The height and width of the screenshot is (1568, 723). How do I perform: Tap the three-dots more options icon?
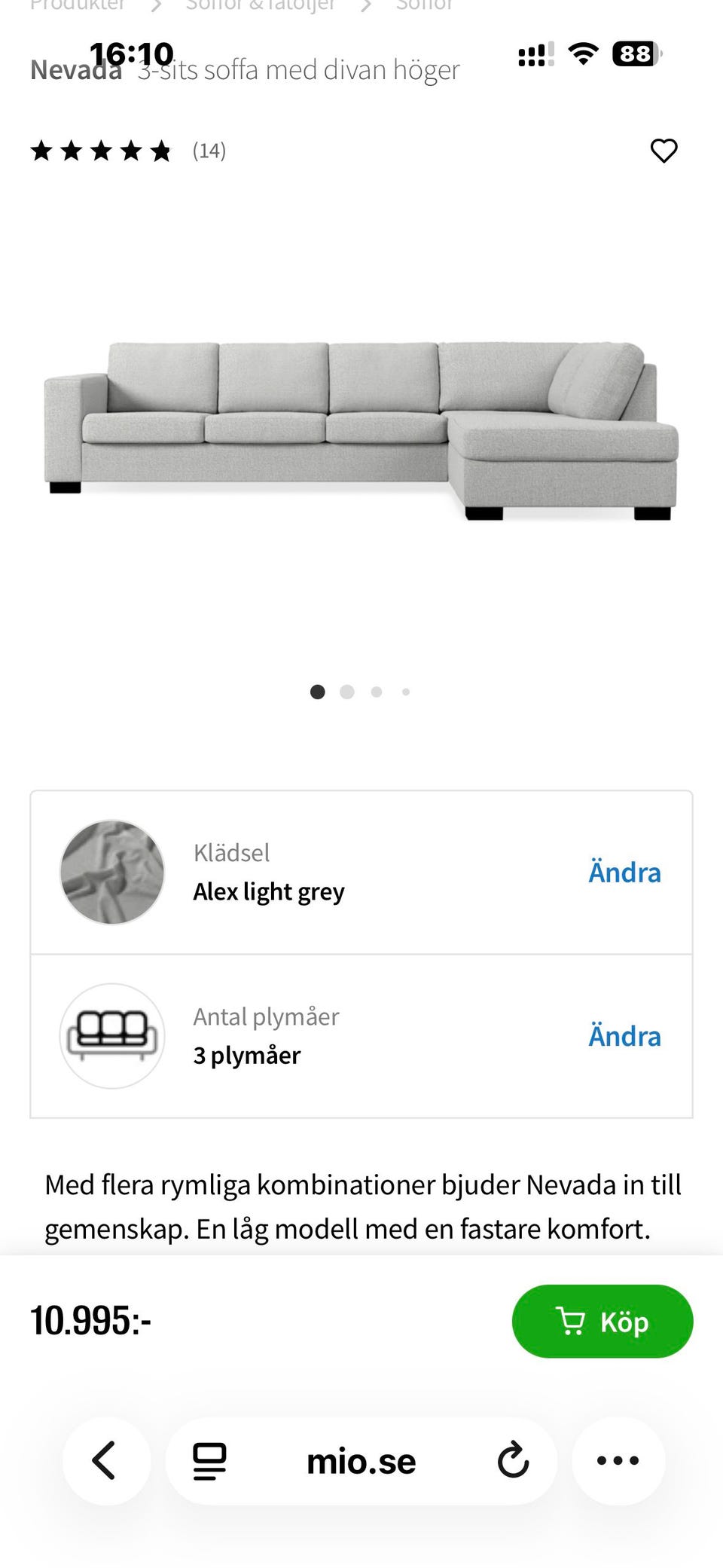[618, 1460]
